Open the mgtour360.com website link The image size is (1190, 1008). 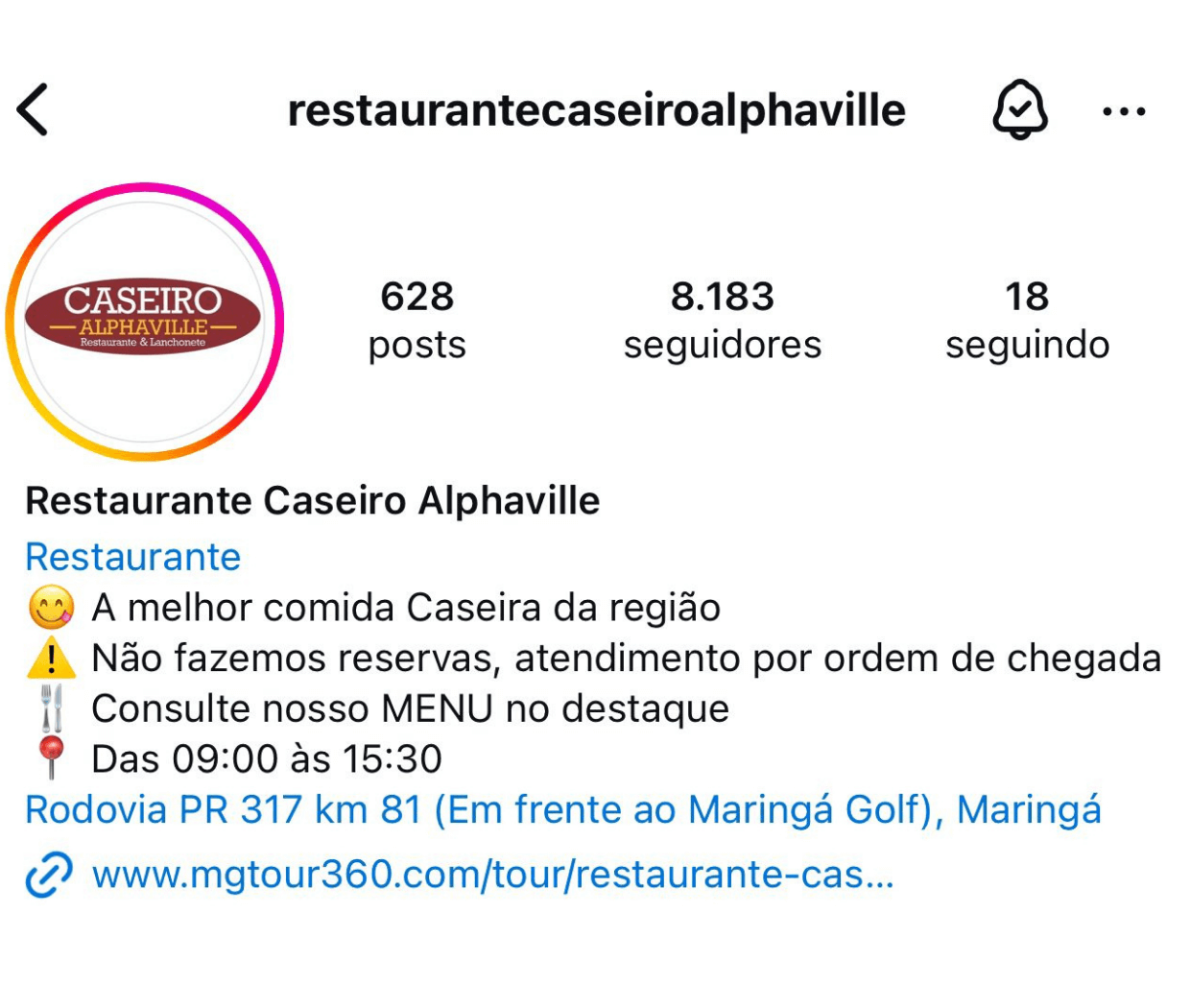(x=491, y=875)
